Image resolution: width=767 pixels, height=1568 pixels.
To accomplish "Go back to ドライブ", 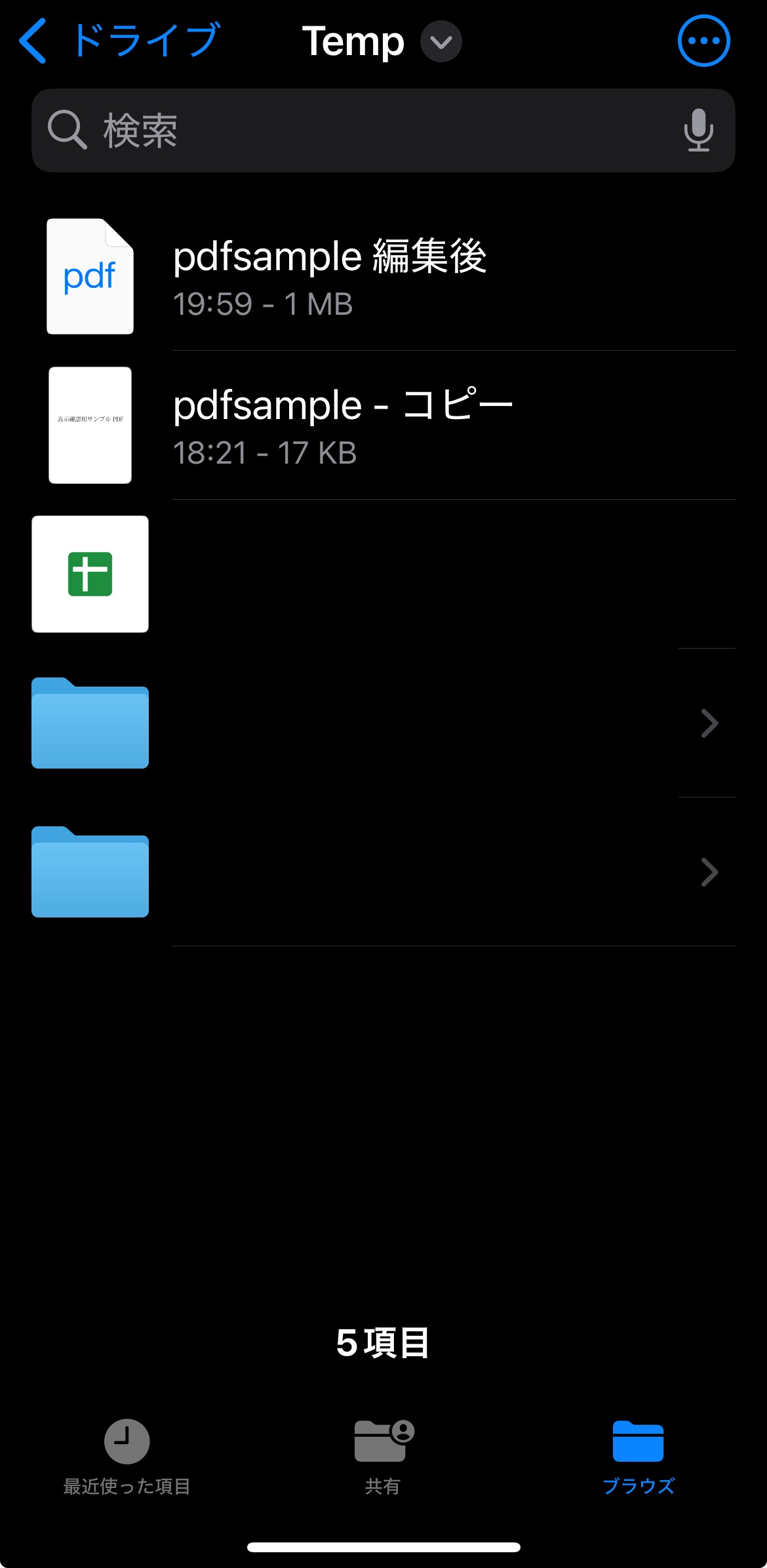I will coord(119,41).
